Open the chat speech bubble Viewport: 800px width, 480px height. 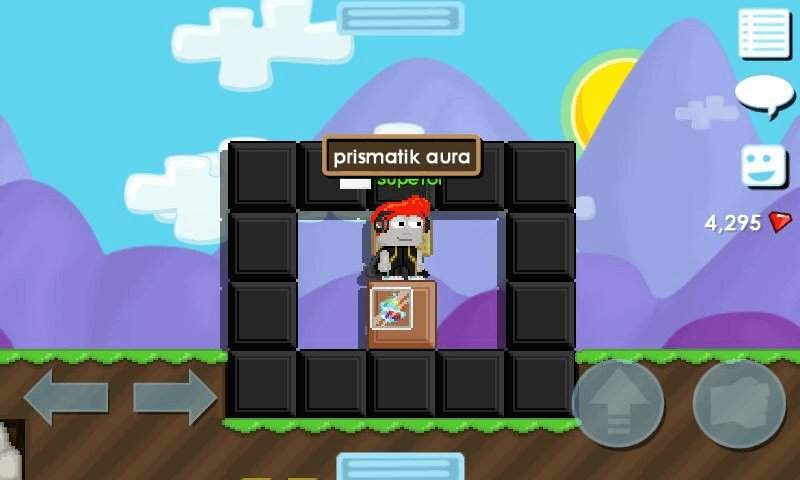(x=764, y=96)
